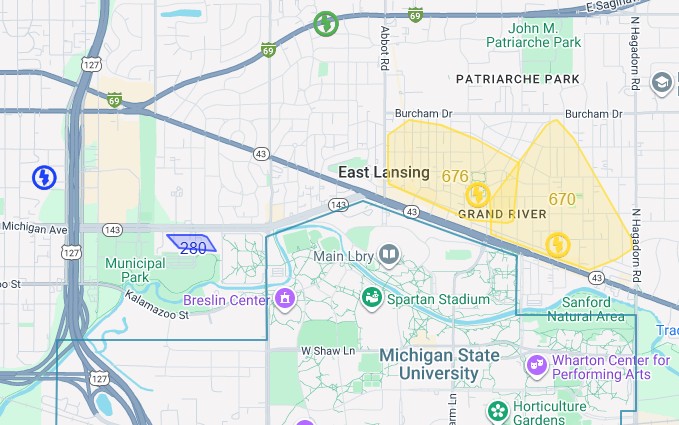679x425 pixels.
Task: Tap the Main Lbry place marker
Action: coord(387,256)
